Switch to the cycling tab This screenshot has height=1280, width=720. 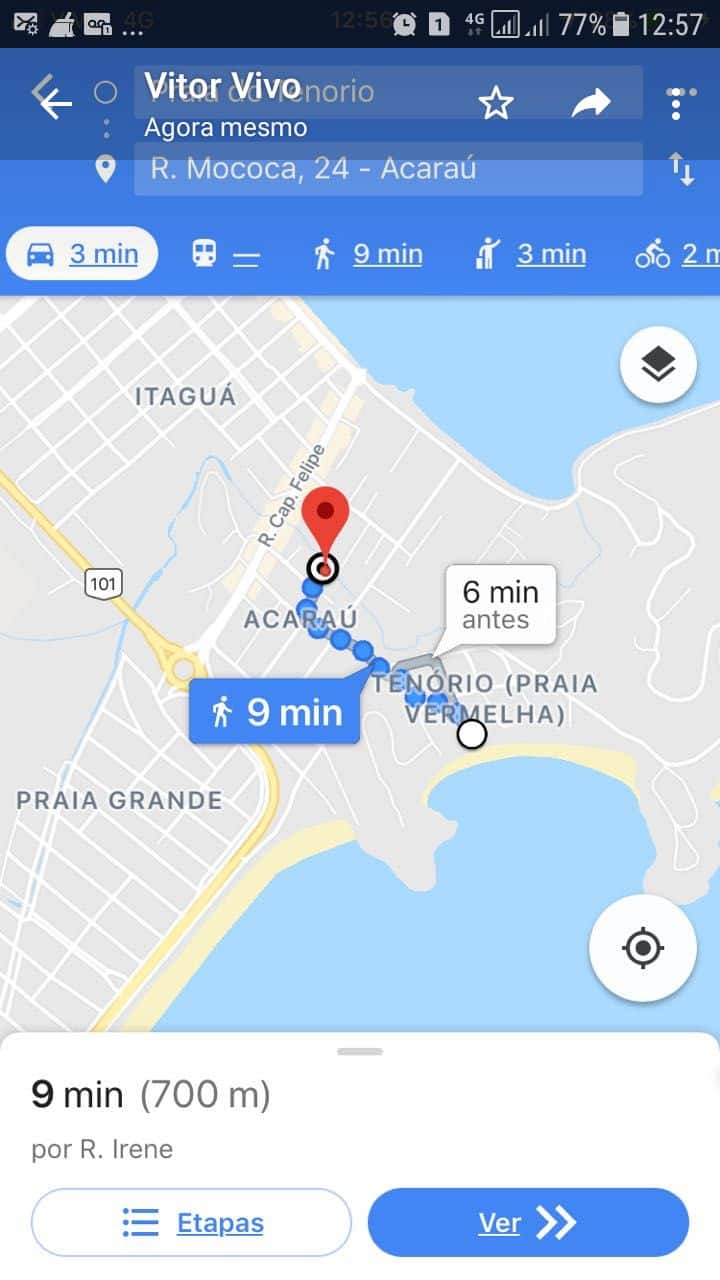(x=675, y=255)
